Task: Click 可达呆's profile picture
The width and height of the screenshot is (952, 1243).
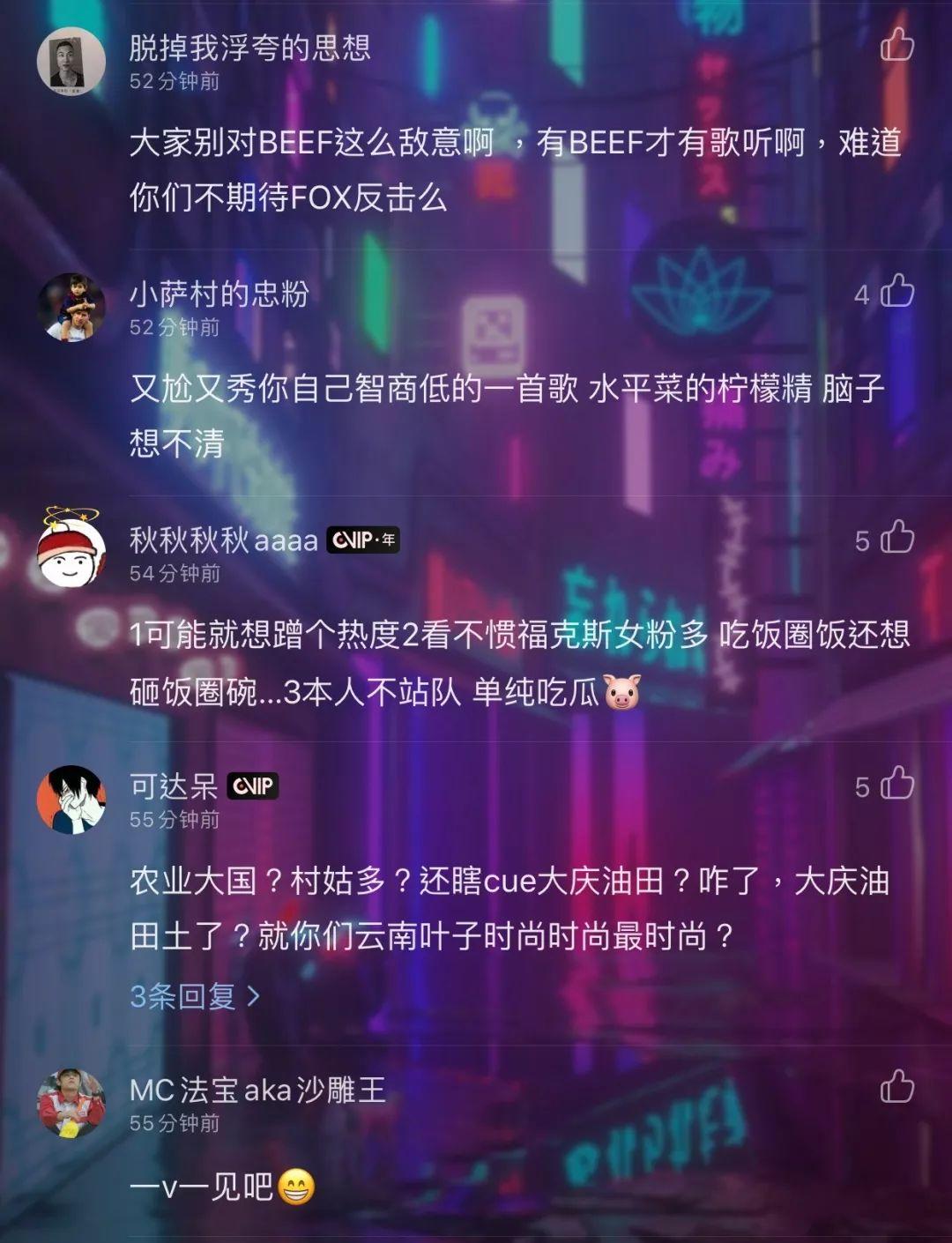Action: tap(71, 800)
